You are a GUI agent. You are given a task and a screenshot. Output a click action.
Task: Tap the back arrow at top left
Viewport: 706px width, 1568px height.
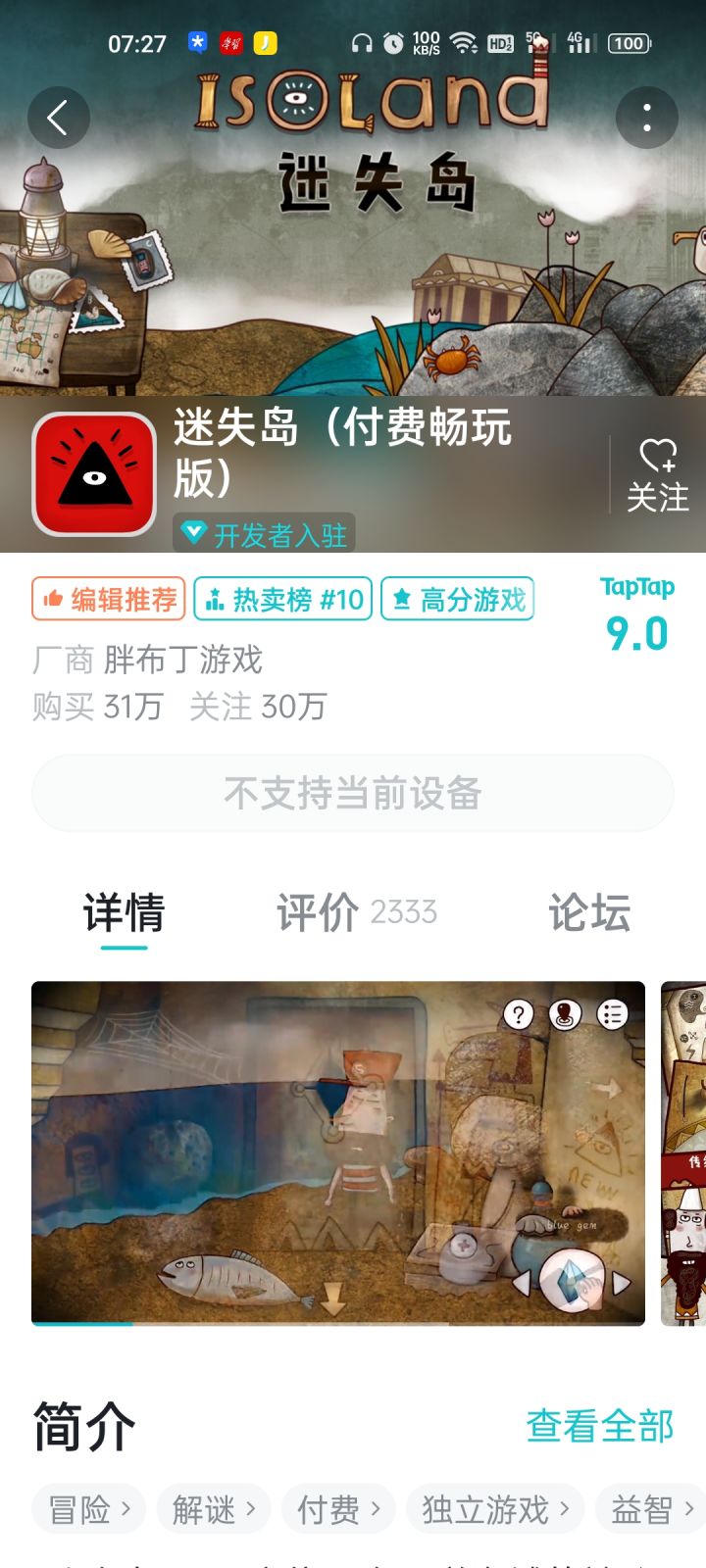click(59, 117)
